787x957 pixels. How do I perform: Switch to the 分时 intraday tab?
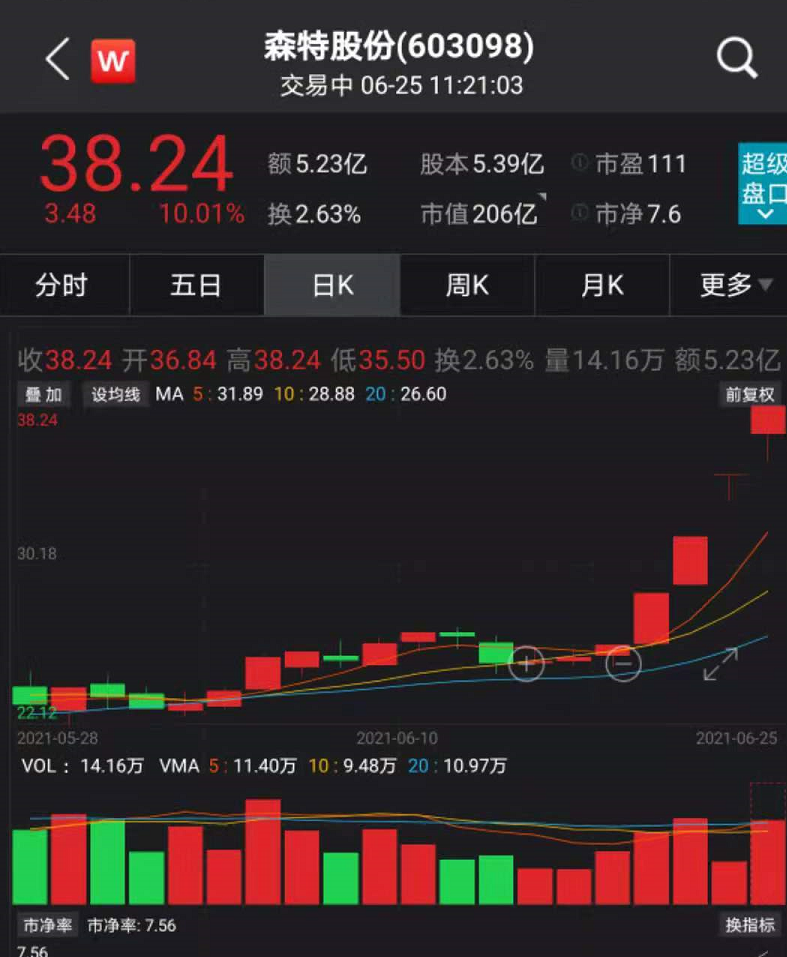point(65,285)
